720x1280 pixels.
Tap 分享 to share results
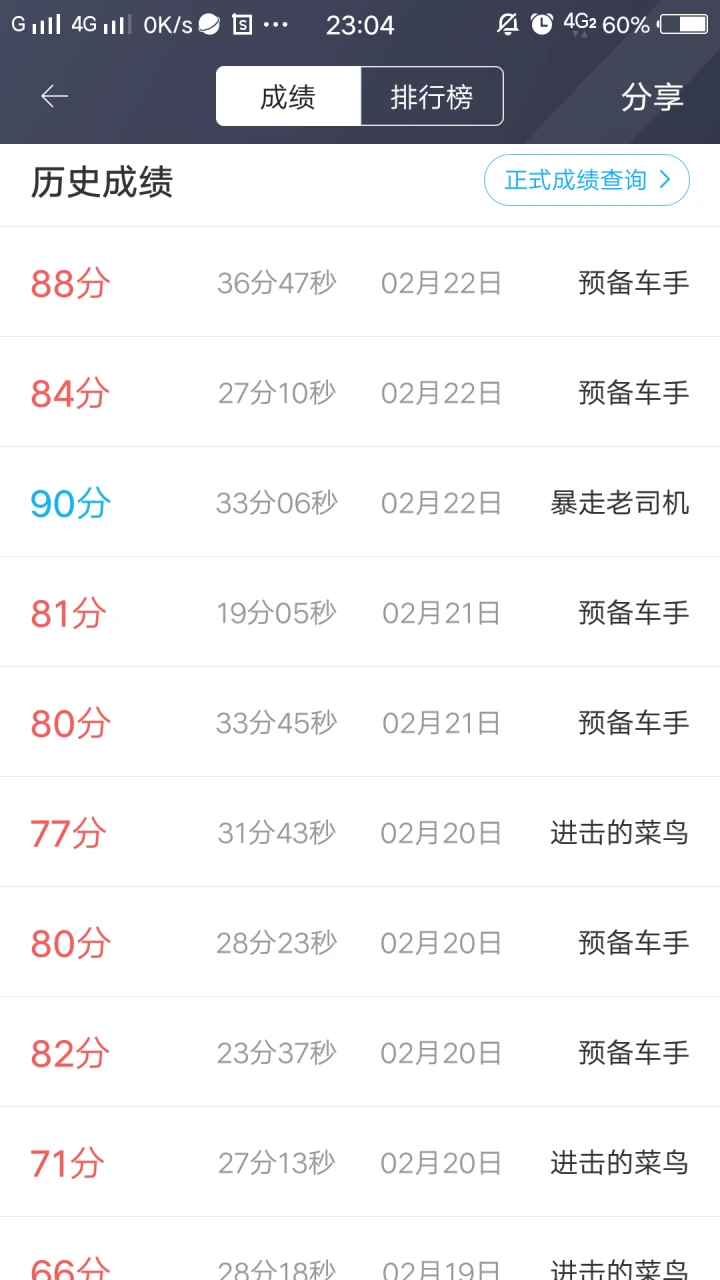pyautogui.click(x=652, y=97)
